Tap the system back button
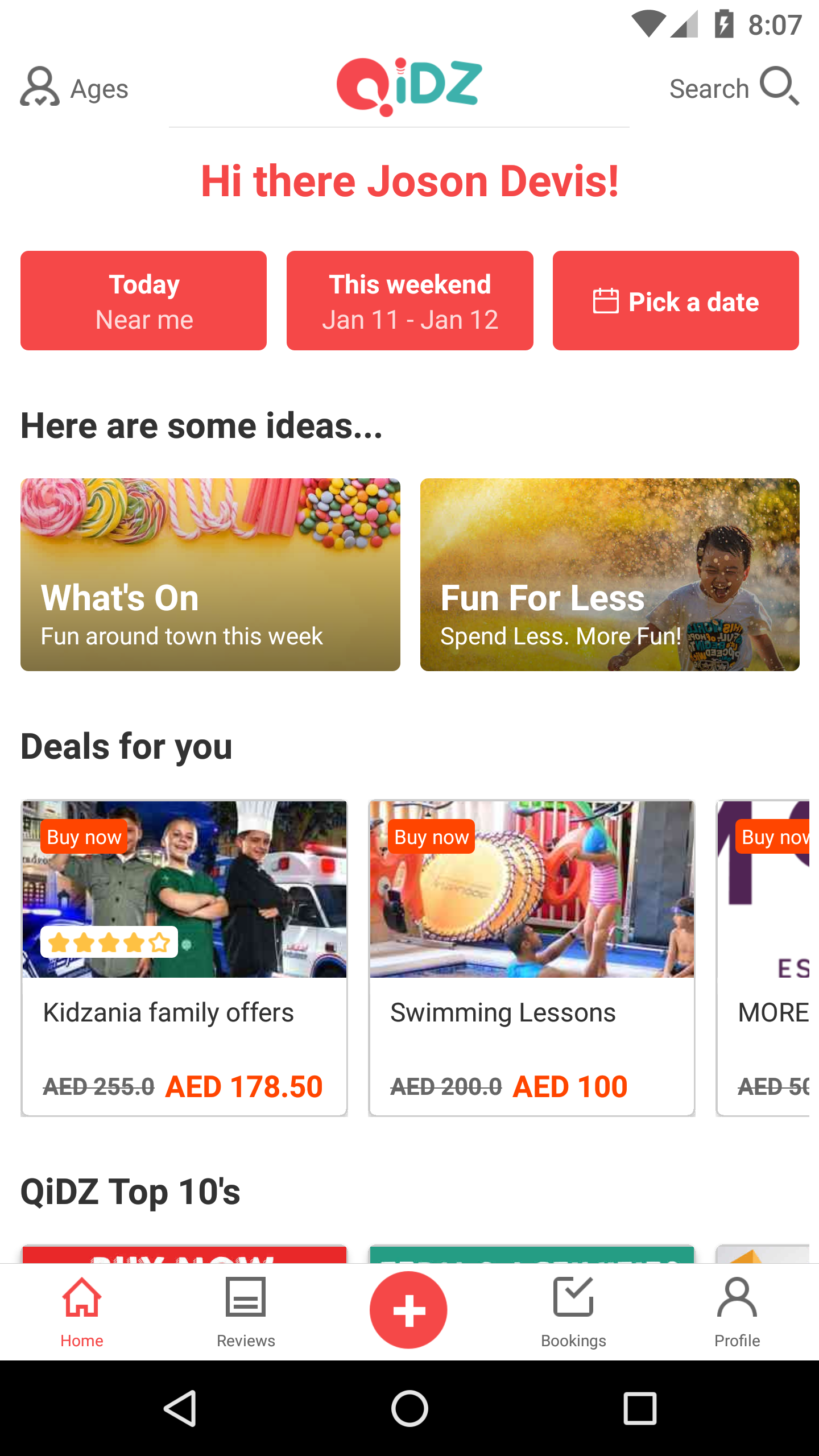Screen dimensions: 819x1456 tap(180, 1408)
